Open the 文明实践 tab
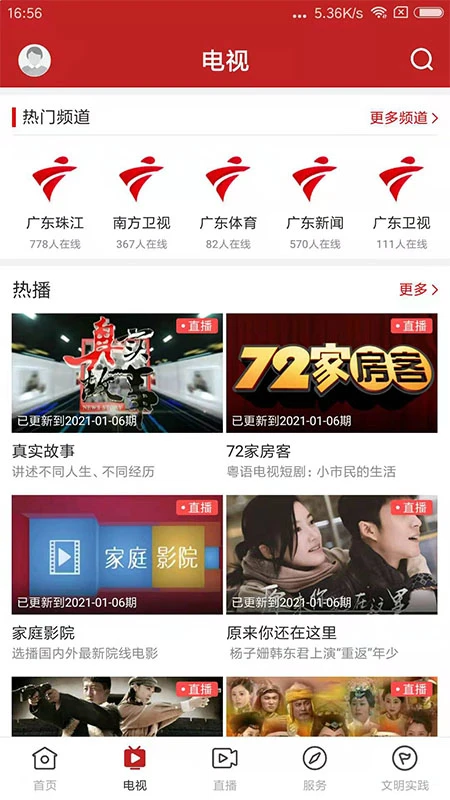 click(405, 768)
